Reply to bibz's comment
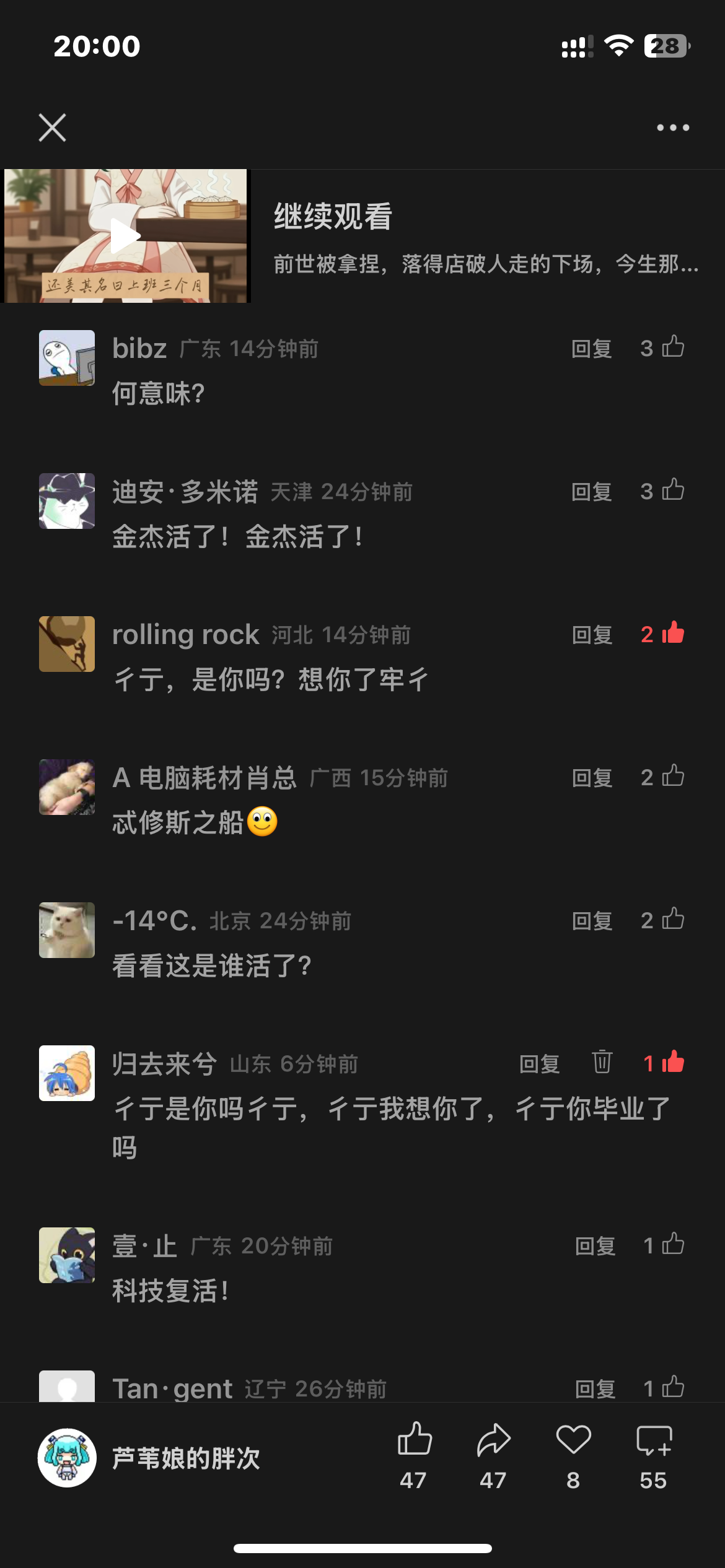This screenshot has height=1568, width=725. (591, 349)
